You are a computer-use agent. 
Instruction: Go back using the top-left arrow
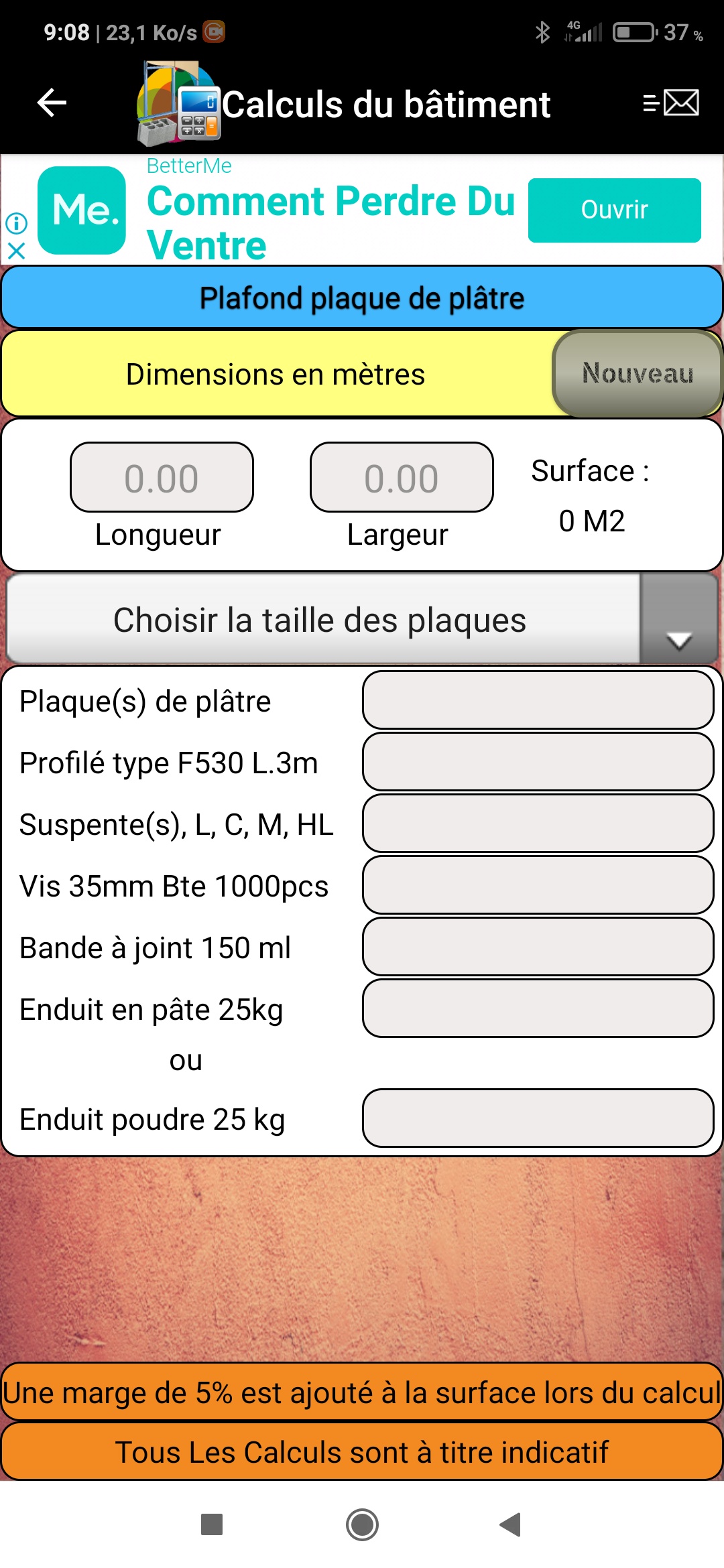pos(52,103)
